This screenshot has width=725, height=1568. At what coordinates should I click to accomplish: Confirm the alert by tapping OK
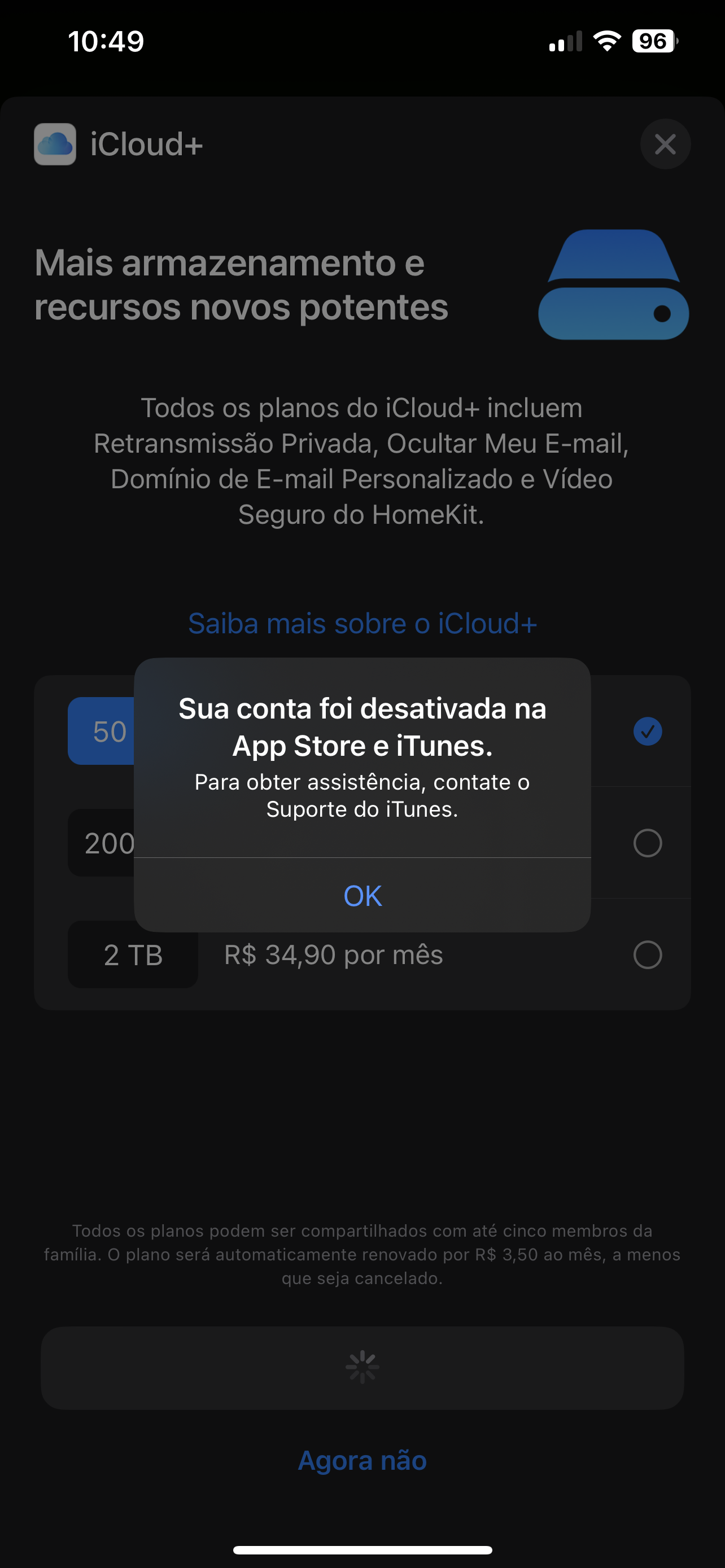362,895
